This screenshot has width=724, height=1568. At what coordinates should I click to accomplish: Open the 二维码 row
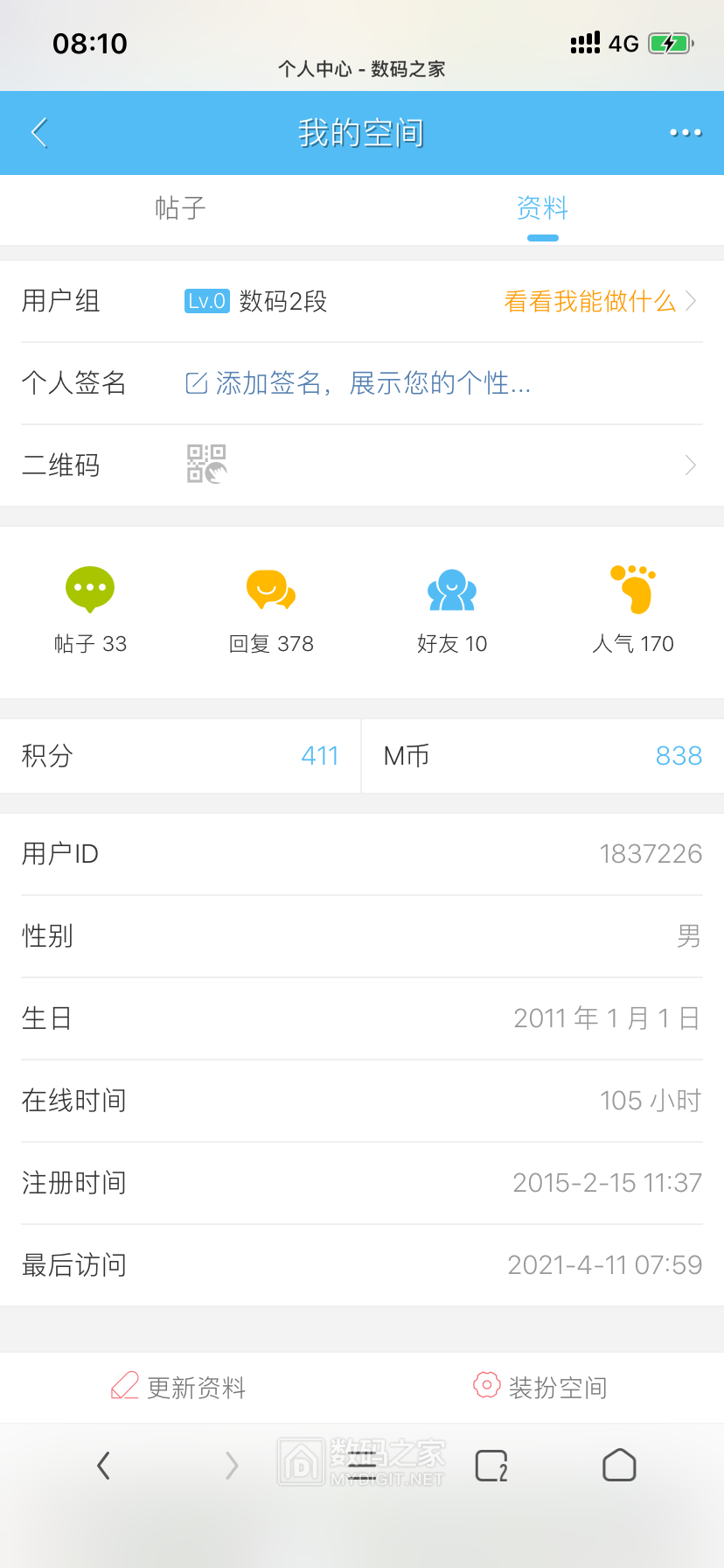[x=362, y=465]
